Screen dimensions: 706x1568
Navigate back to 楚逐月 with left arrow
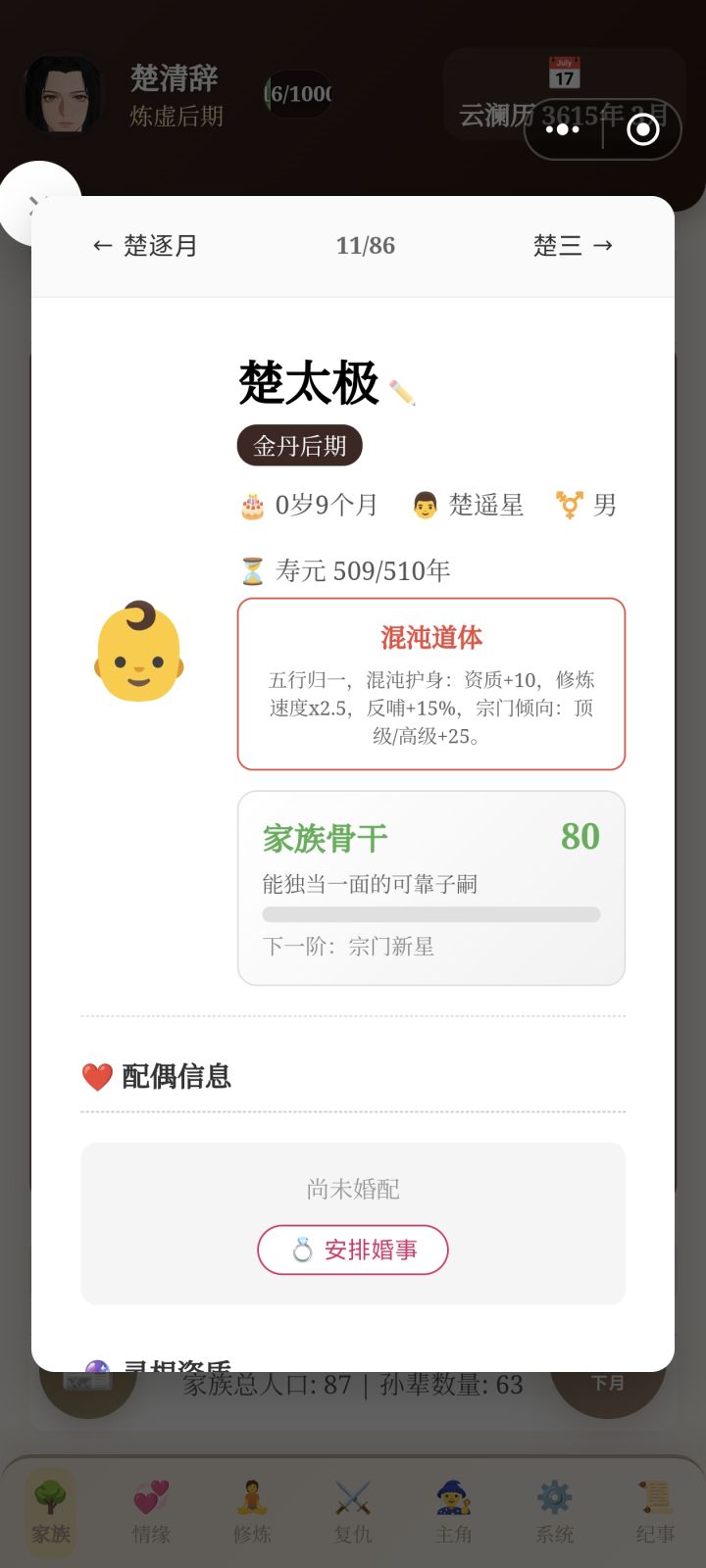pyautogui.click(x=146, y=246)
